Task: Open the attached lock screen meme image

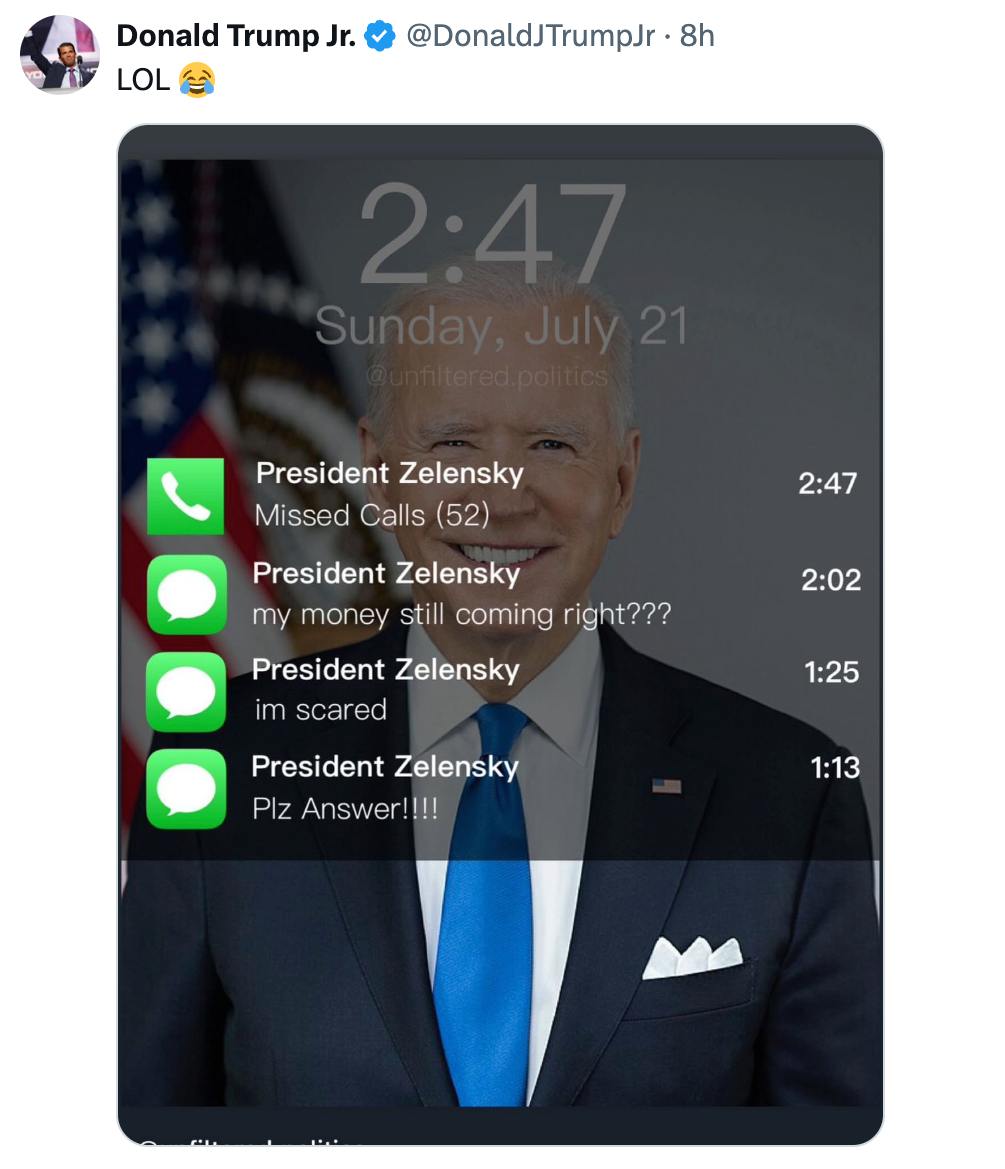Action: [x=500, y=640]
